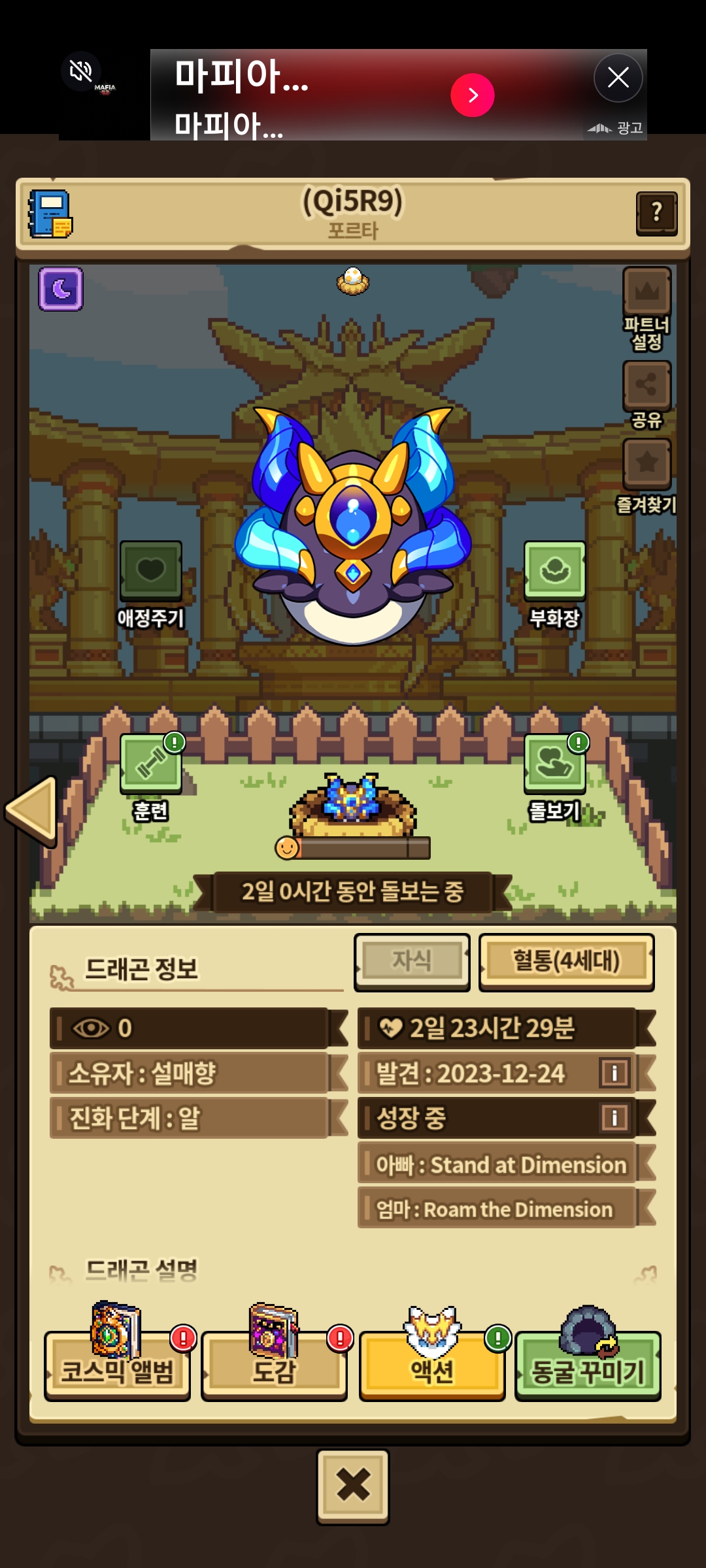Open the question mark help button

[x=656, y=212]
